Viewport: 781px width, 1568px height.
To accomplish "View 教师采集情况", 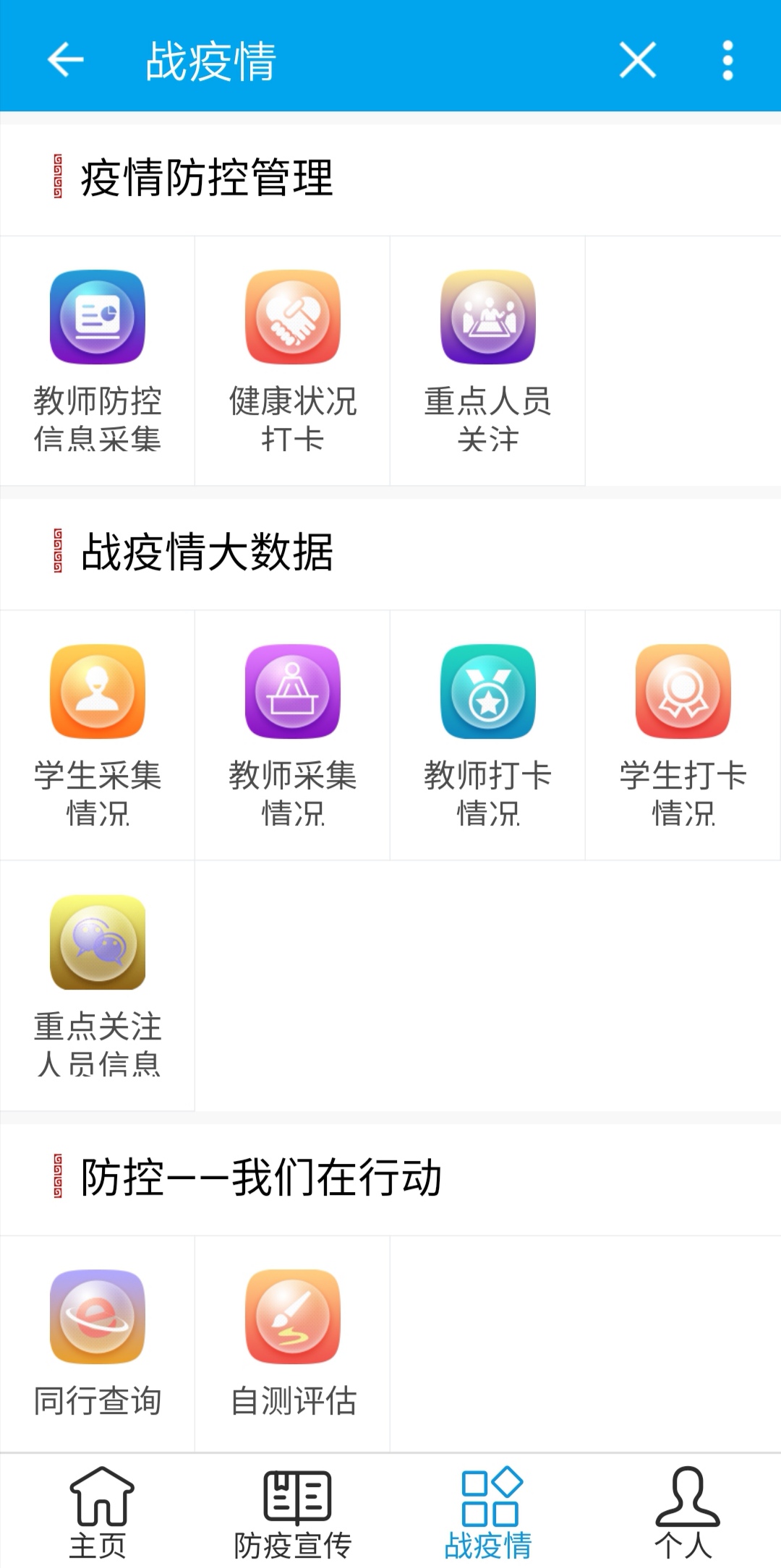I will coord(293,735).
